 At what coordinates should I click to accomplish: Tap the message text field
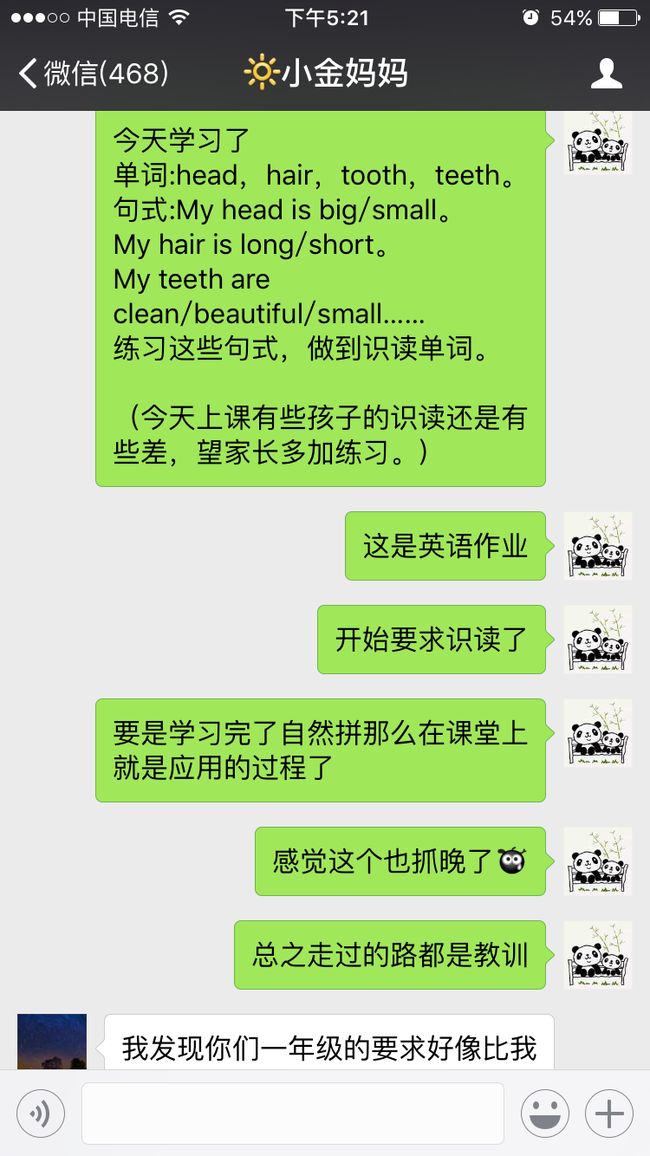[293, 1113]
